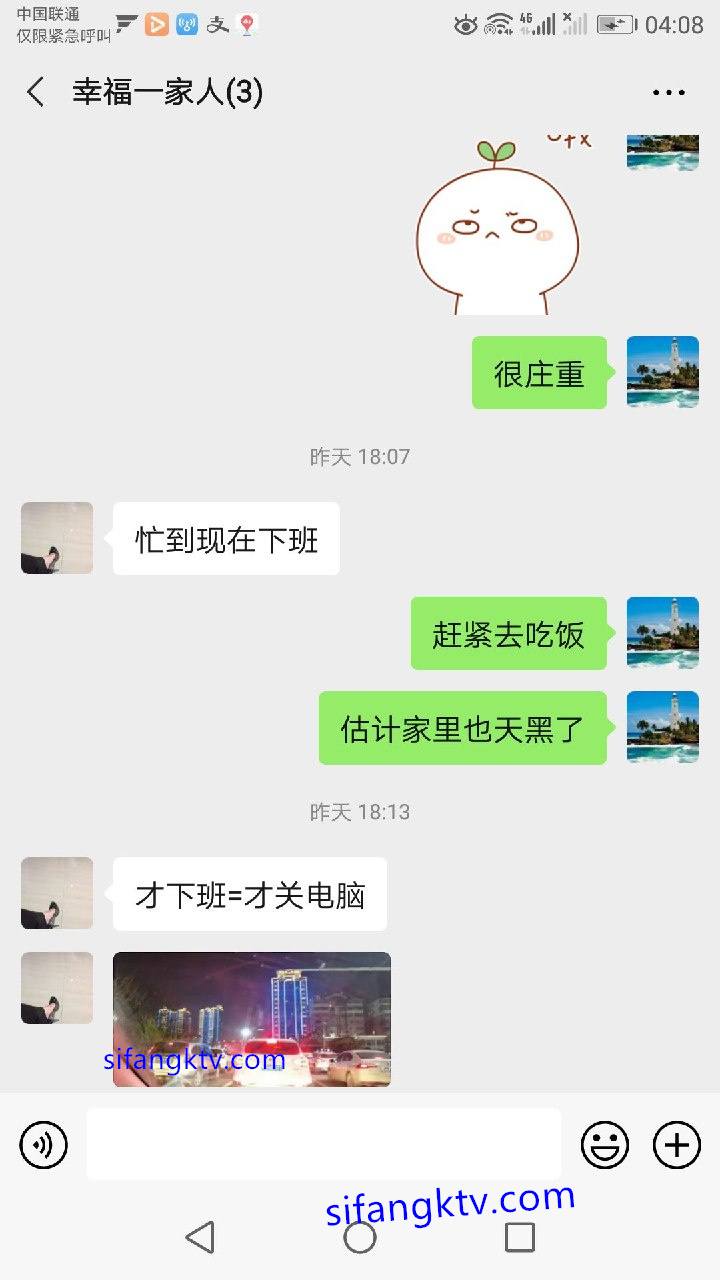The width and height of the screenshot is (720, 1280).
Task: Open the recent apps overview
Action: (519, 1237)
